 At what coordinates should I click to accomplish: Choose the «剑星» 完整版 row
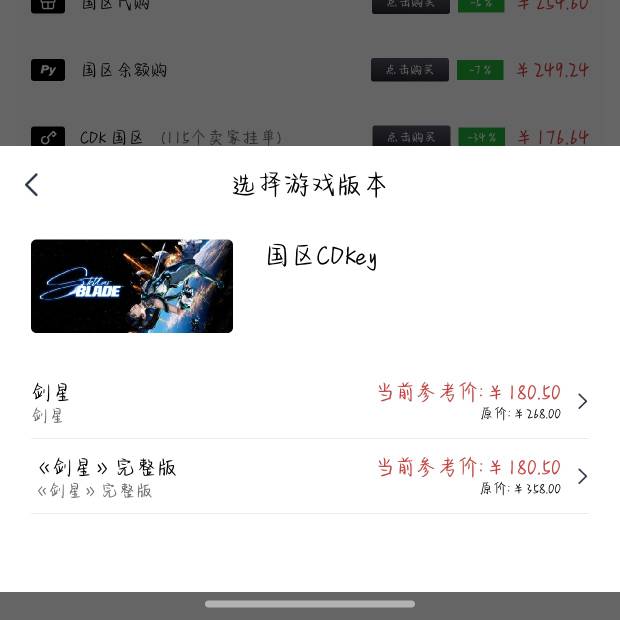(309, 476)
